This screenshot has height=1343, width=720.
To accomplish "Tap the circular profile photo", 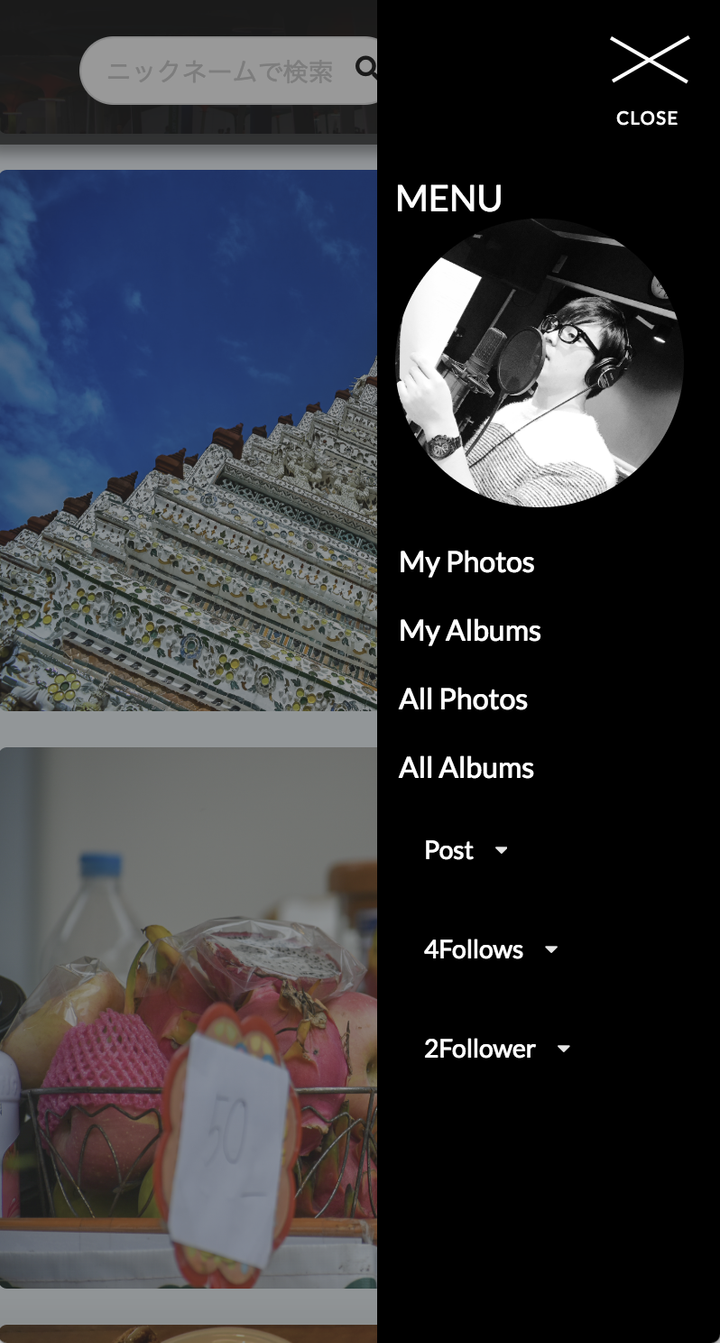I will click(x=540, y=363).
